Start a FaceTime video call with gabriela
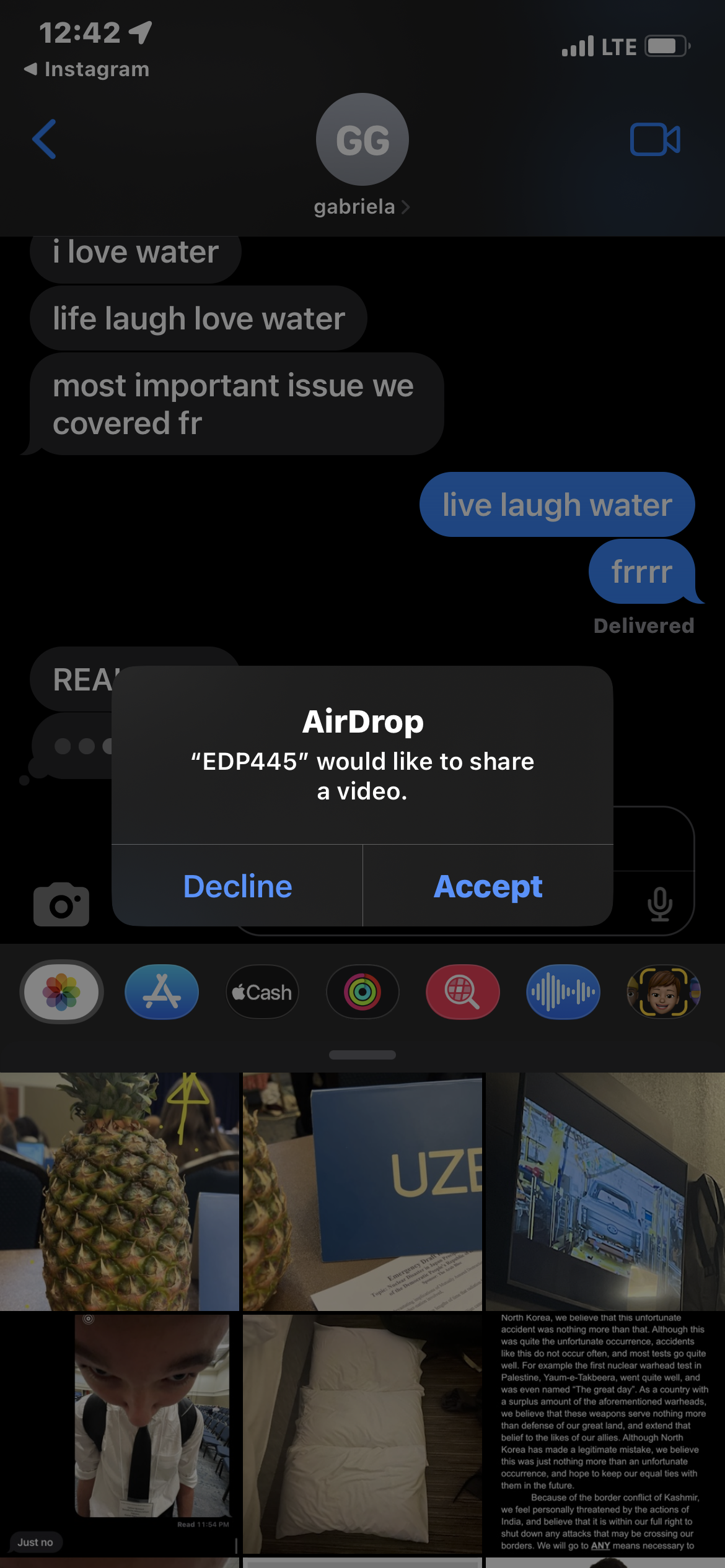Image resolution: width=725 pixels, height=1568 pixels. tap(655, 139)
